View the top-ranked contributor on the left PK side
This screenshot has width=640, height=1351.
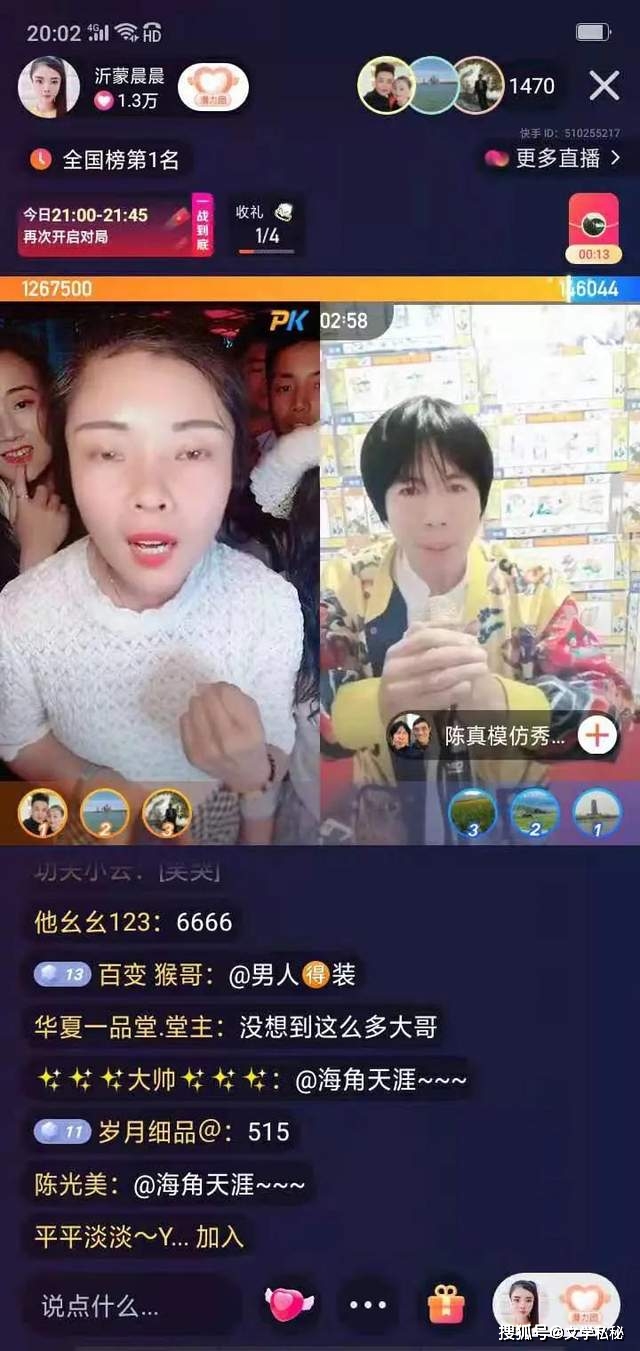tap(42, 813)
